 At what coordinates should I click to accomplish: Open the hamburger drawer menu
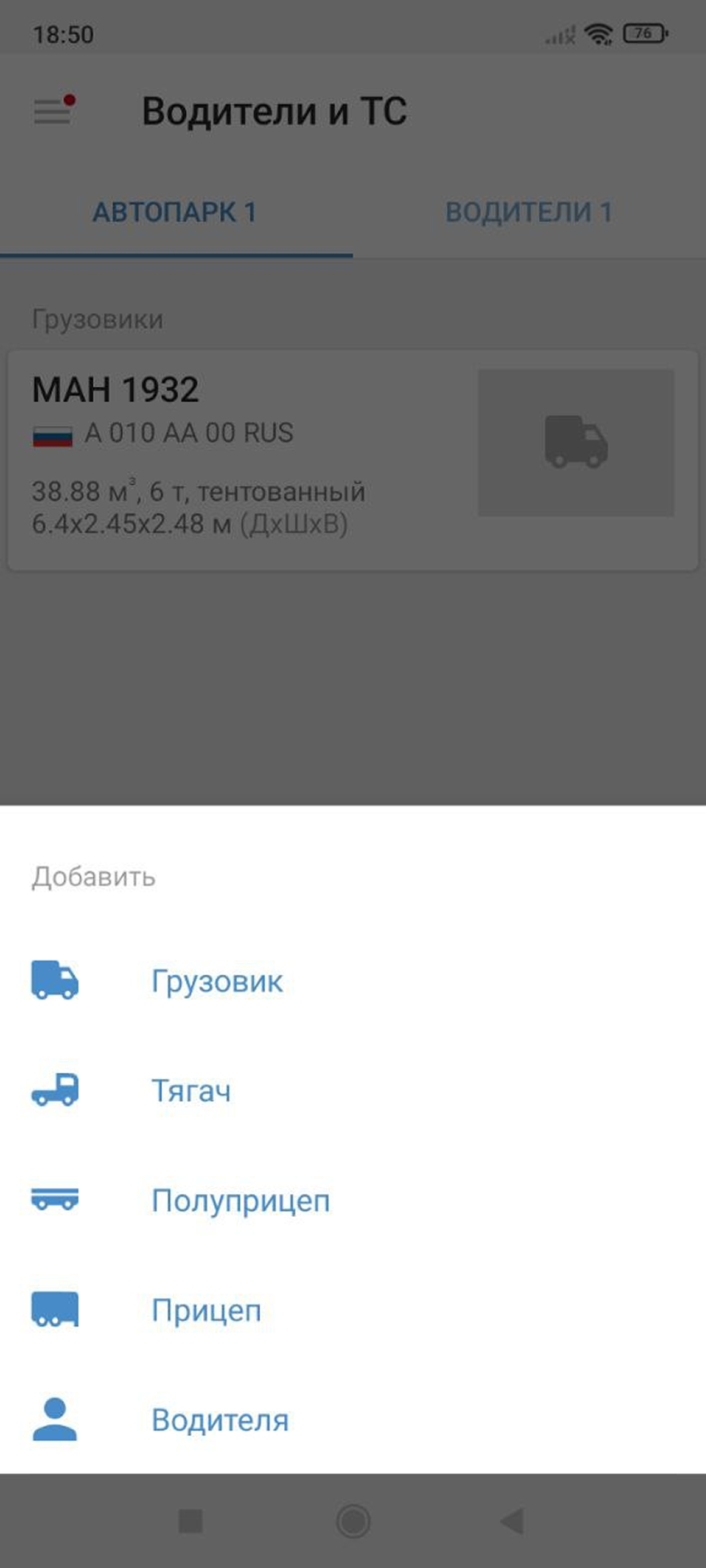pos(53,111)
